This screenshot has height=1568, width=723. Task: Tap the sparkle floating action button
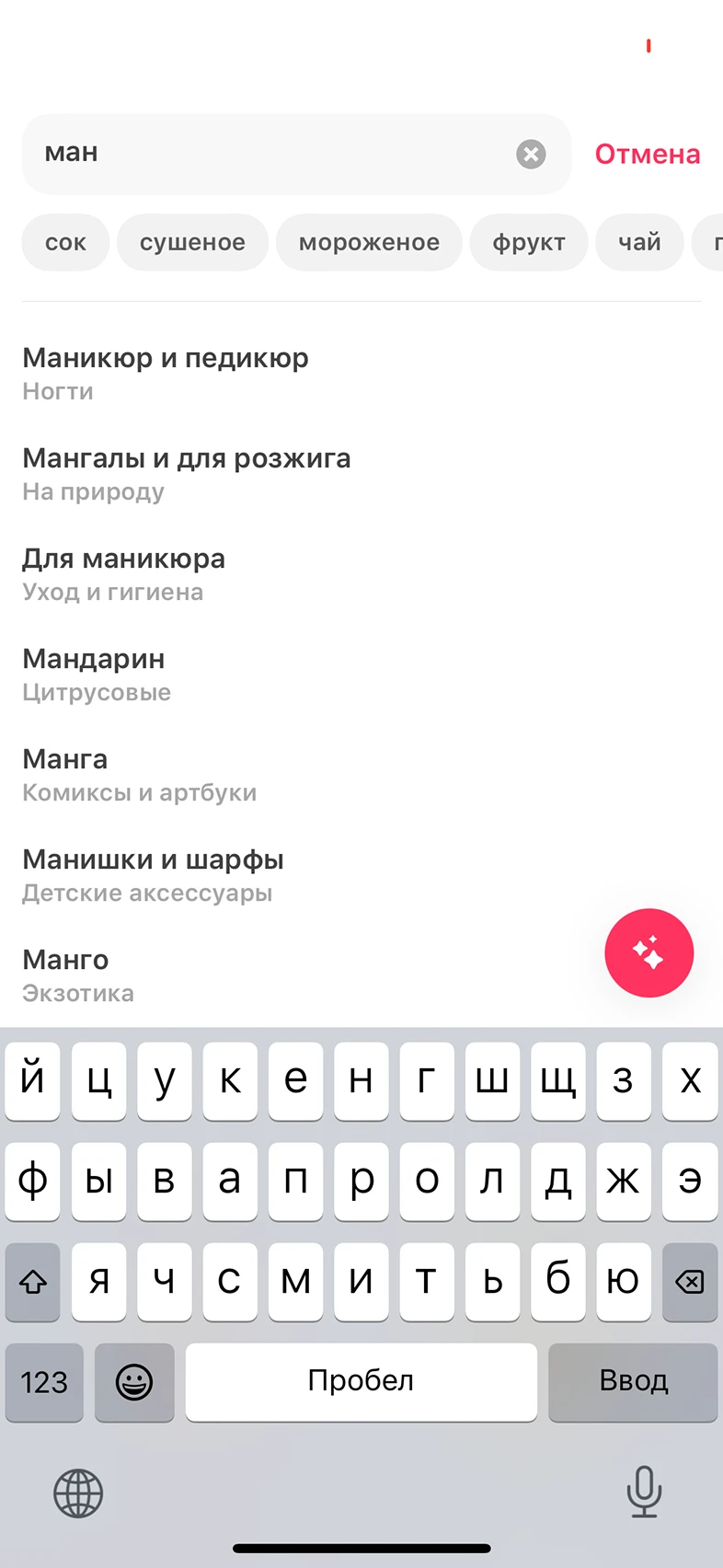click(648, 953)
